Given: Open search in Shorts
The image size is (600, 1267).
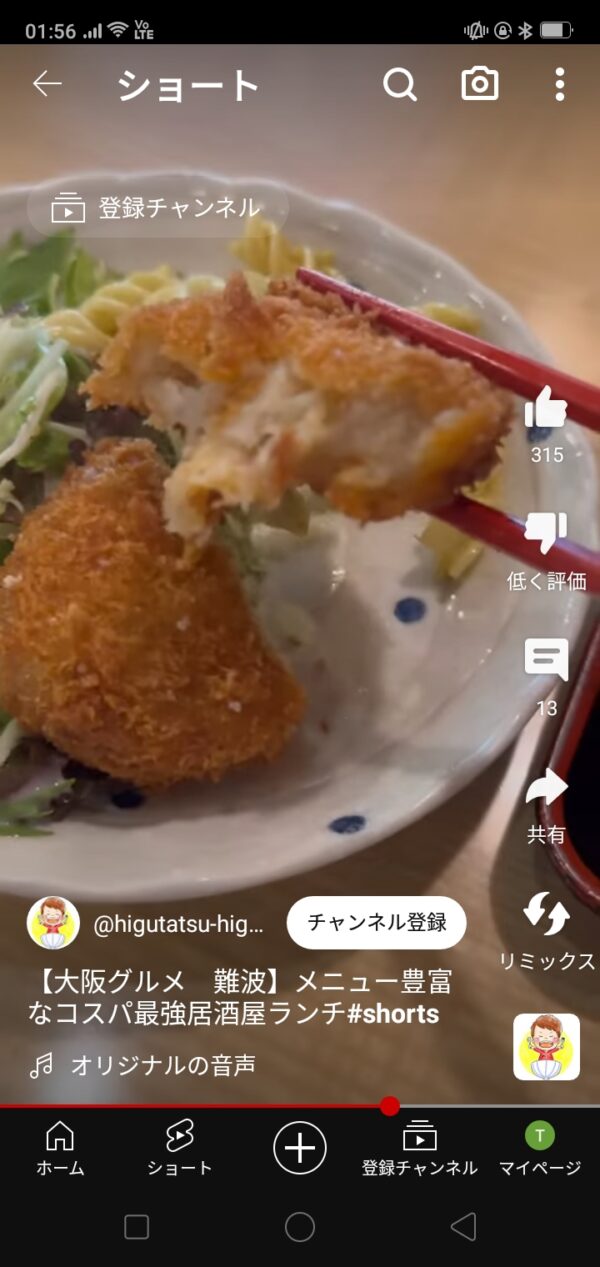Looking at the screenshot, I should pos(399,85).
